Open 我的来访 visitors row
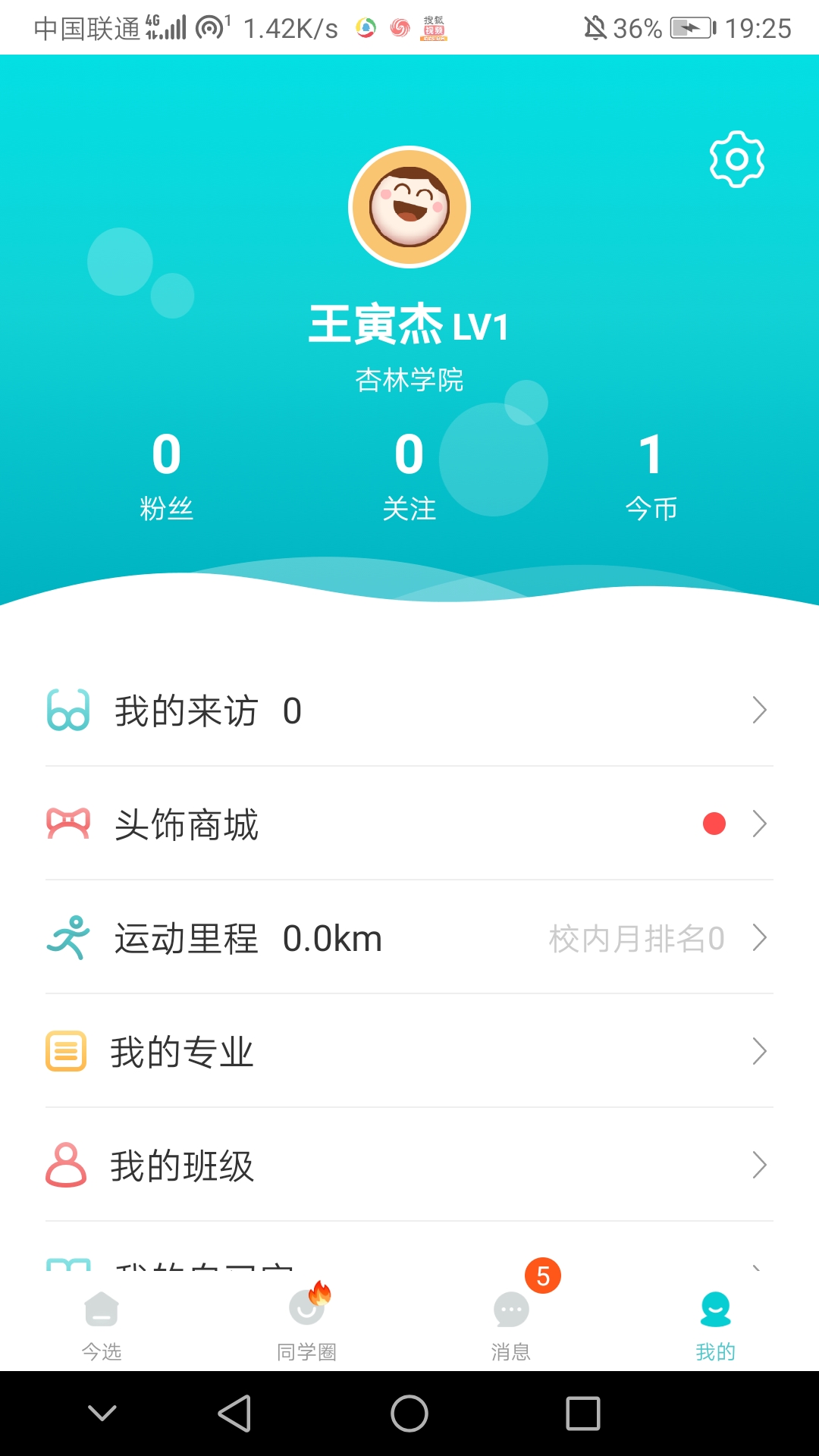The width and height of the screenshot is (819, 1456). click(409, 711)
